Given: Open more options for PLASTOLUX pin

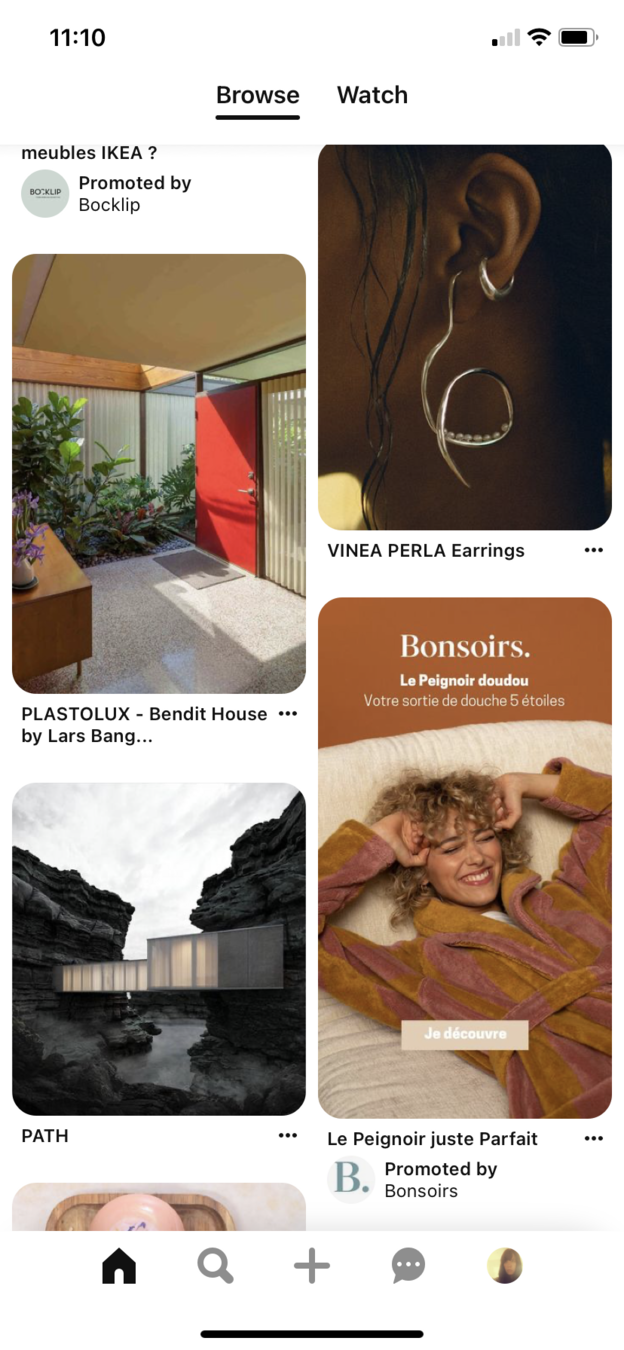Looking at the screenshot, I should coord(288,714).
